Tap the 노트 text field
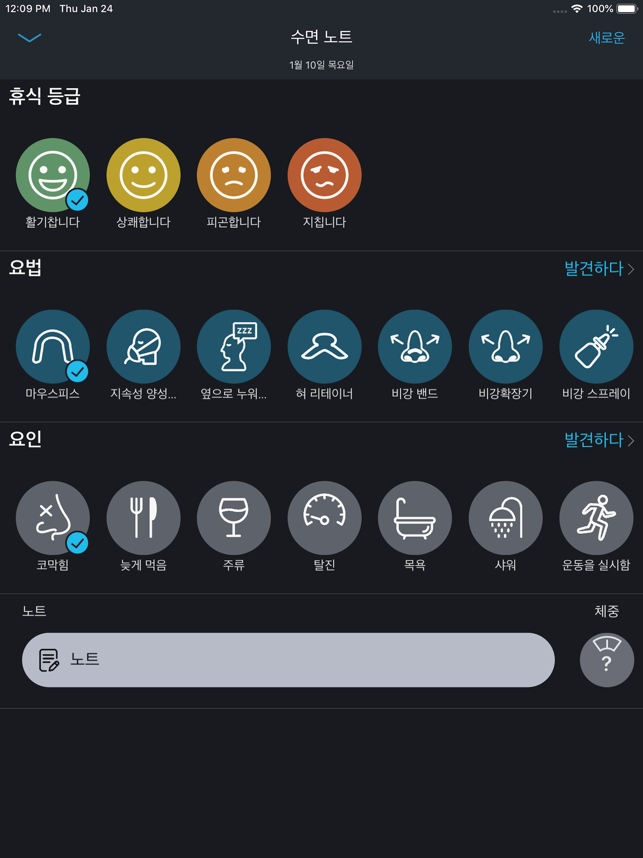The image size is (643, 858). pos(288,660)
